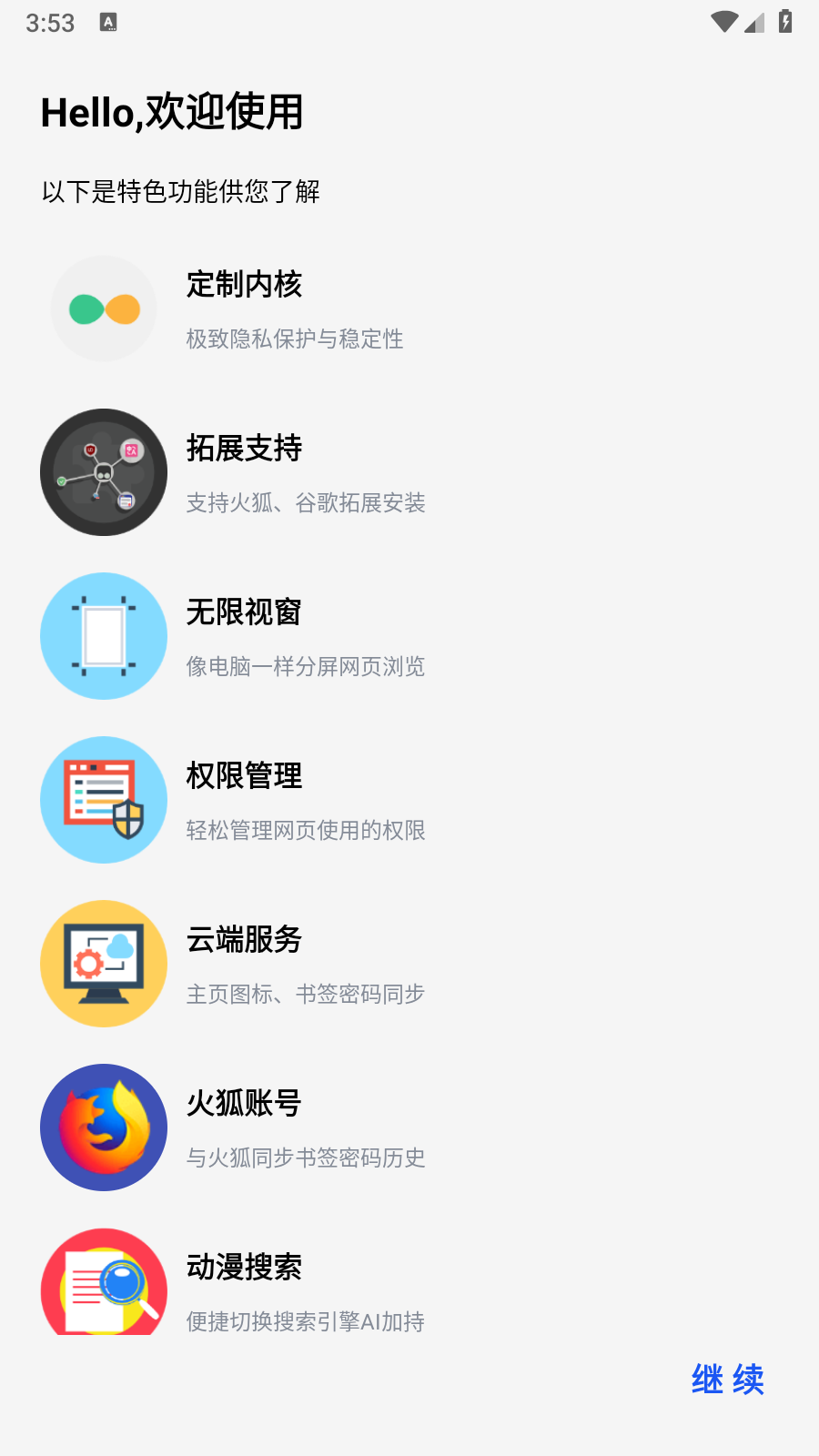
Task: Tap the 主页图标、书签密码同步 text
Action: (x=306, y=995)
